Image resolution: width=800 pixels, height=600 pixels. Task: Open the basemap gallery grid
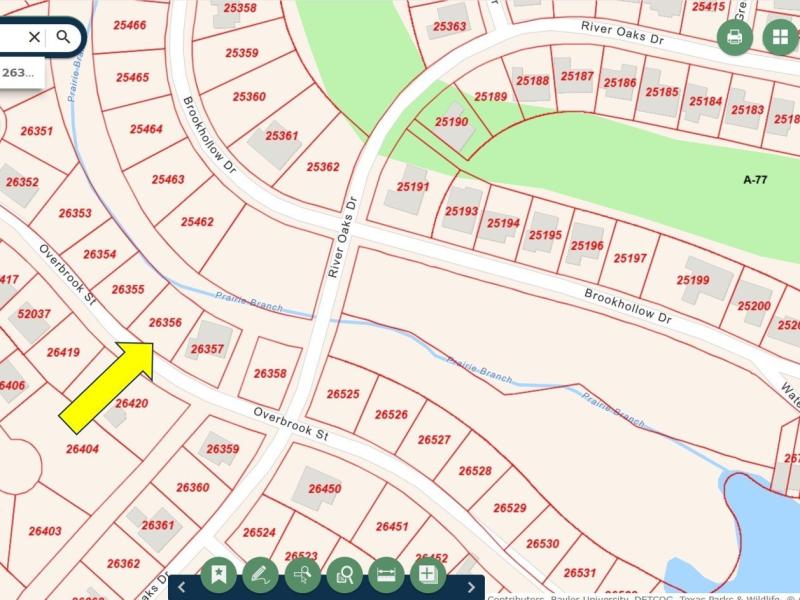tap(780, 37)
